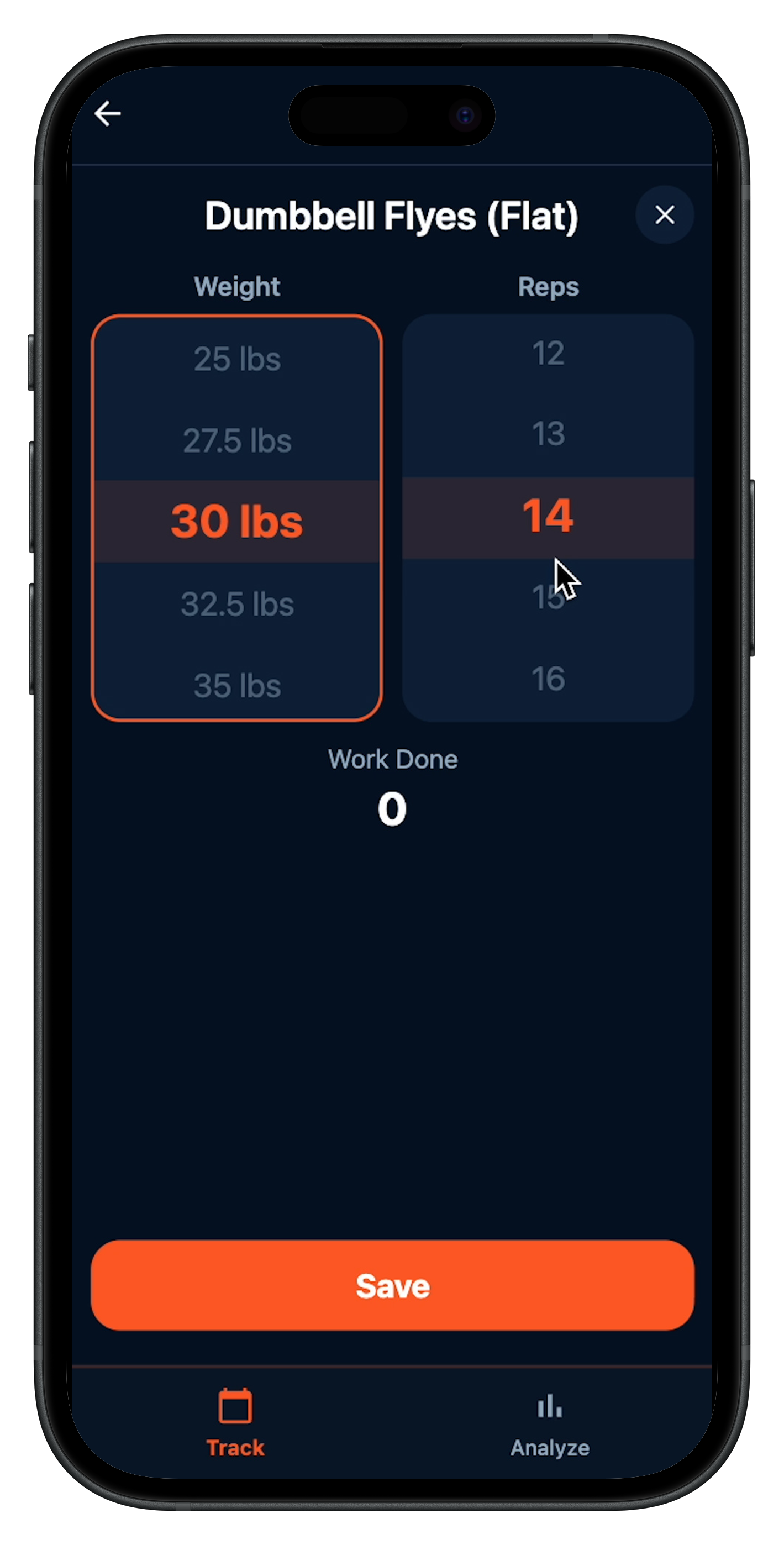Select 25 lbs in weight picker

(x=237, y=359)
